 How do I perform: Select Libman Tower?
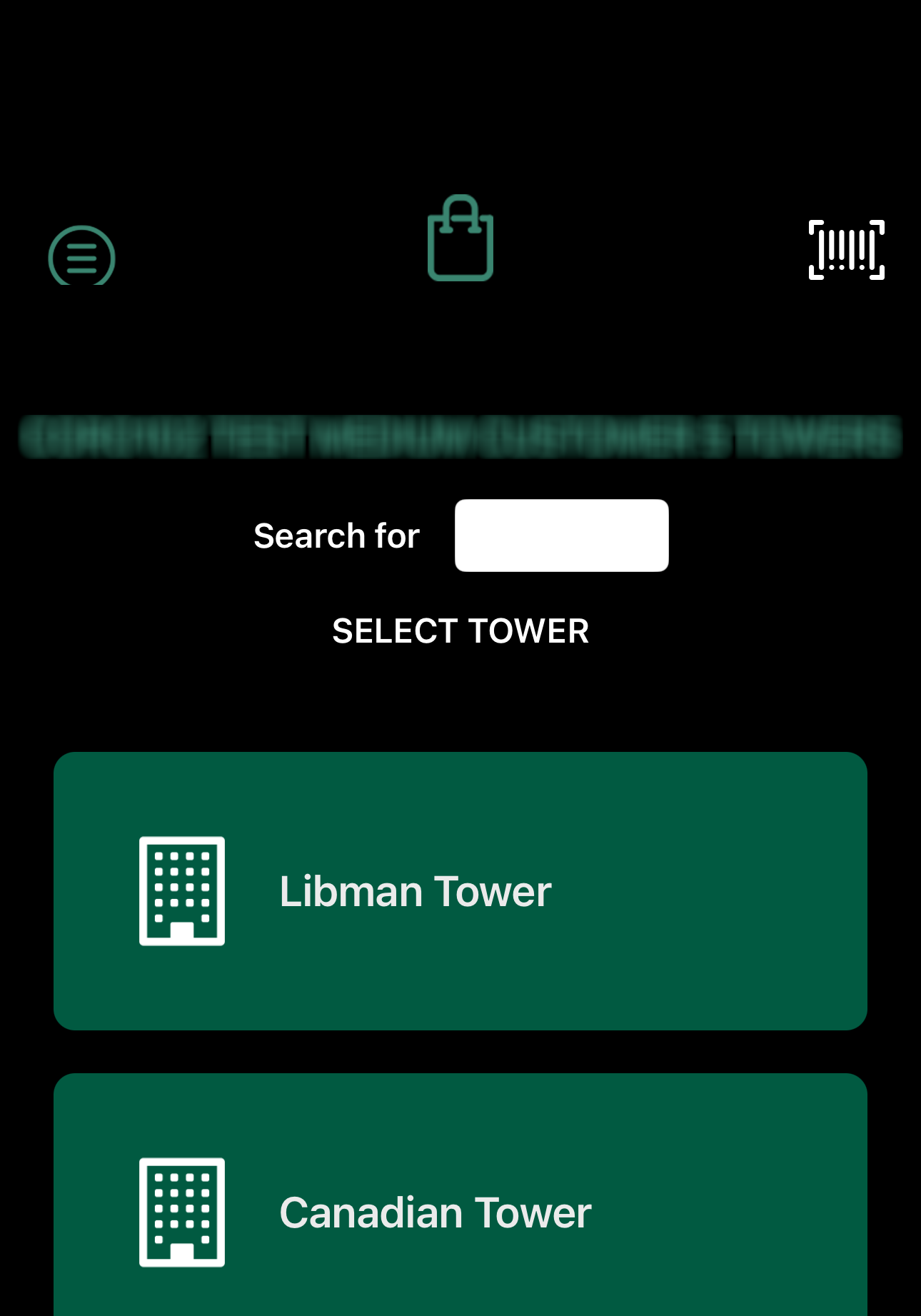tap(460, 890)
